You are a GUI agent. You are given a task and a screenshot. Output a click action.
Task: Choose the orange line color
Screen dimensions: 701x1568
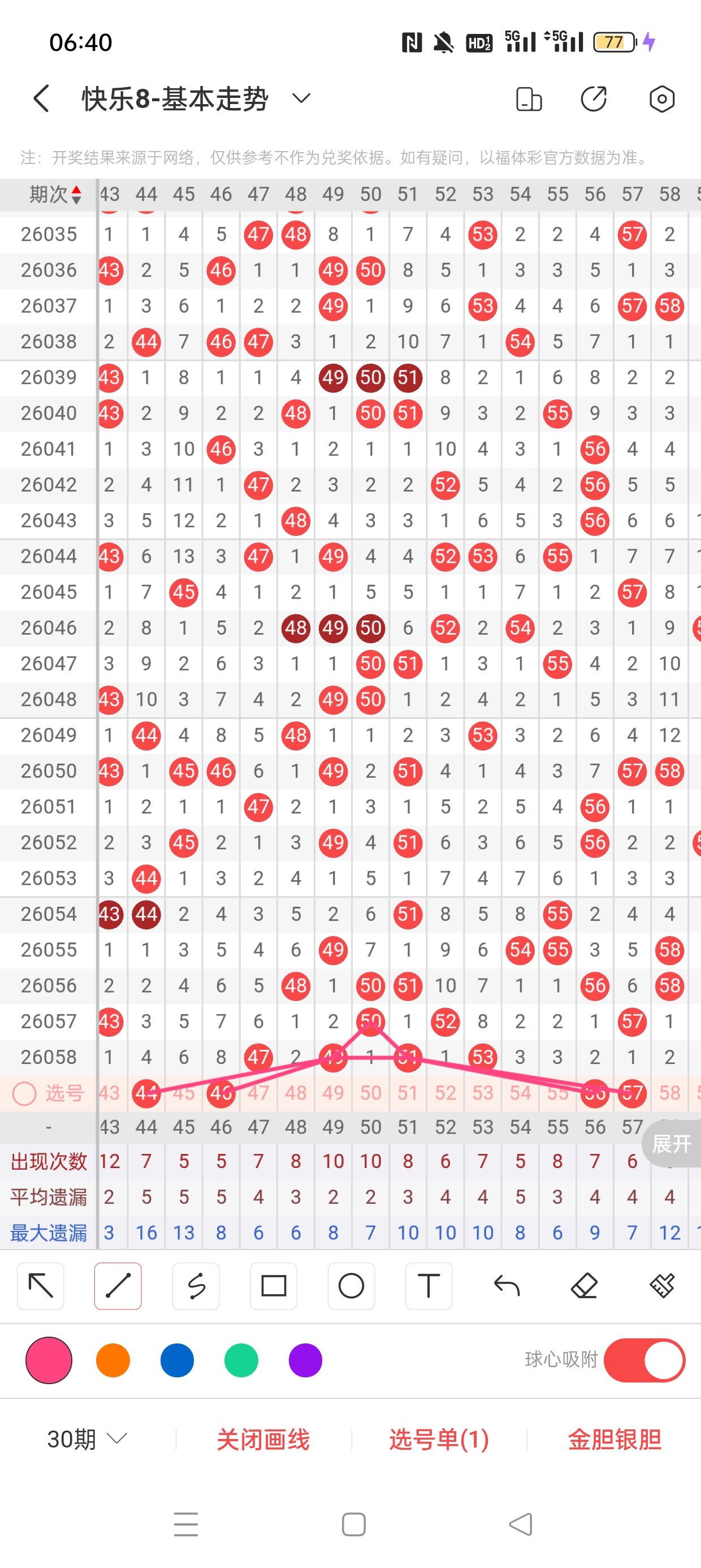pos(113,1360)
